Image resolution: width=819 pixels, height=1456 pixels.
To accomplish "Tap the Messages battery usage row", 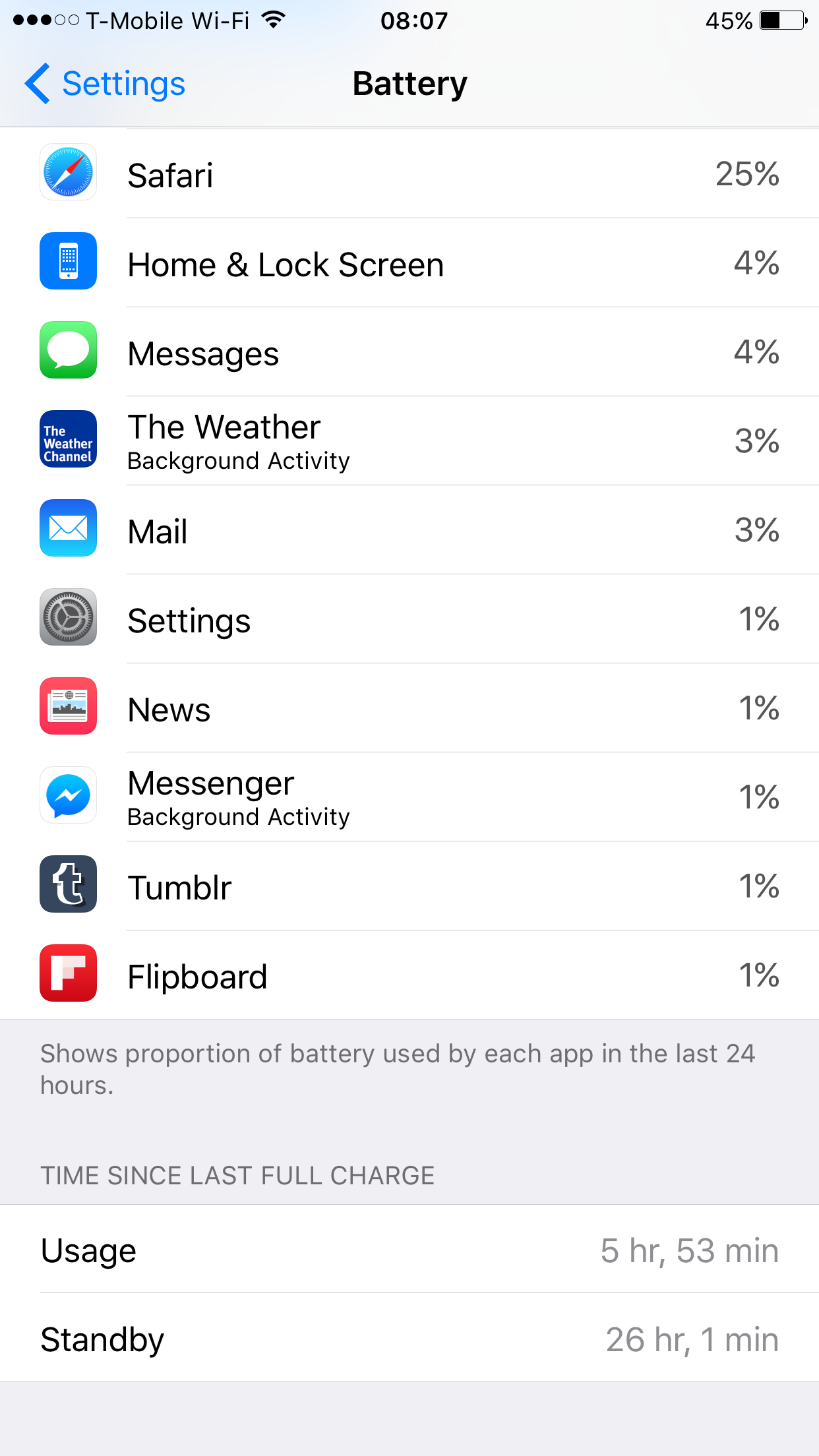I will tap(409, 353).
